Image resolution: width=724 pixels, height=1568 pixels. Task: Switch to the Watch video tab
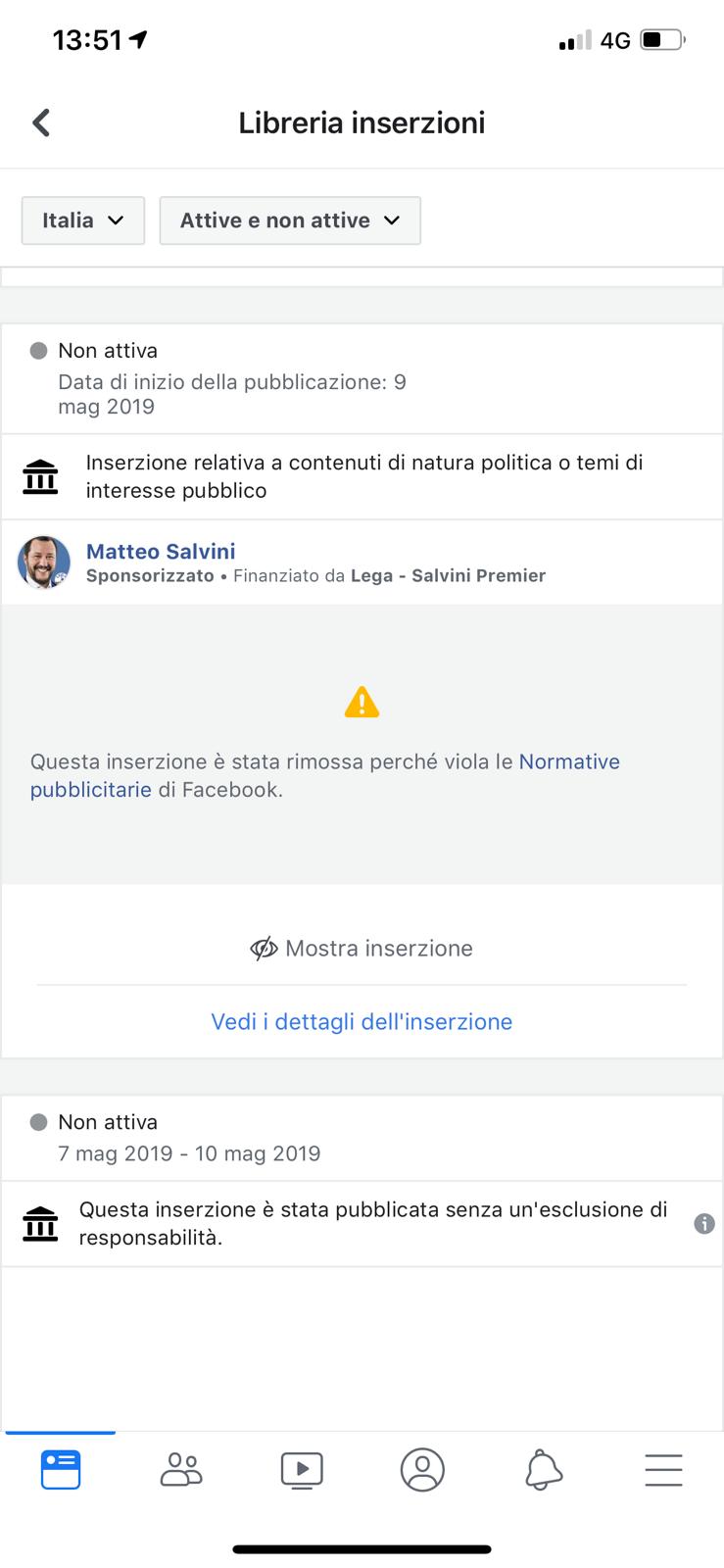[x=302, y=1470]
